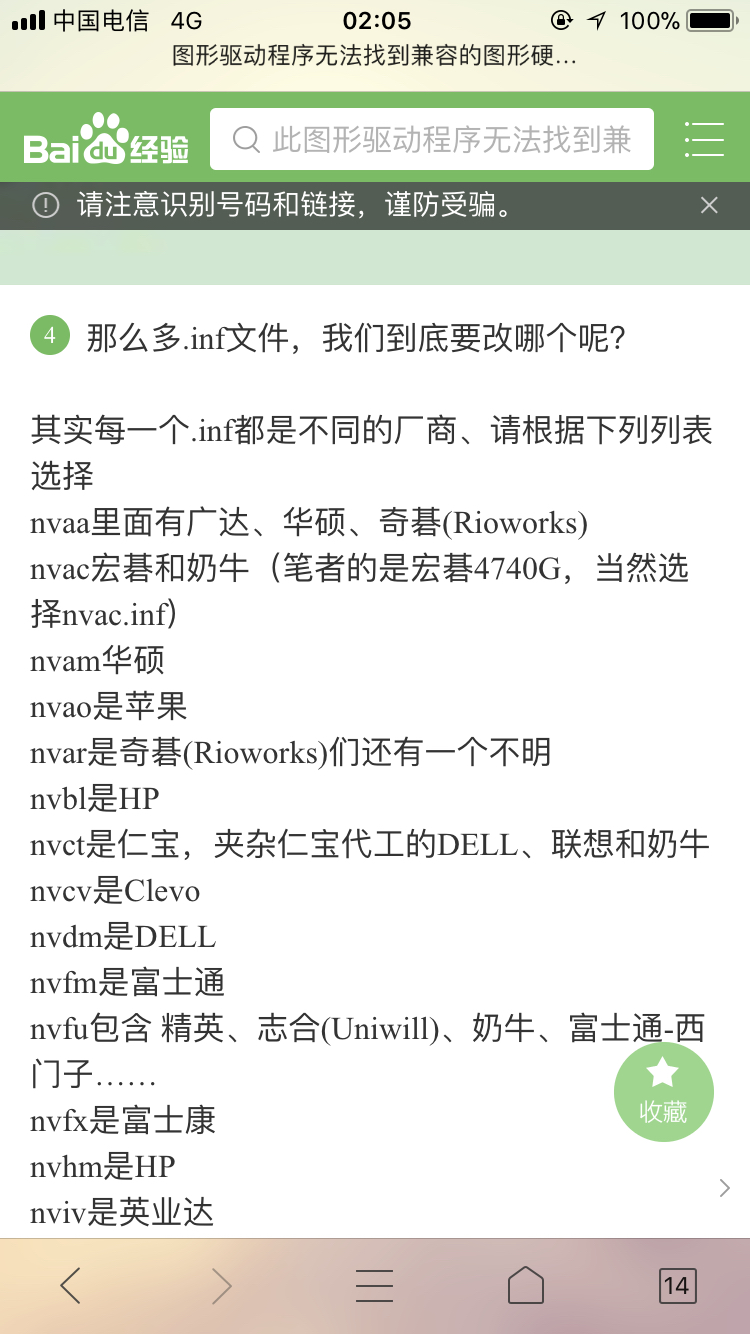Open the hamburger menu in header
Viewport: 750px width, 1334px height.
[x=704, y=139]
